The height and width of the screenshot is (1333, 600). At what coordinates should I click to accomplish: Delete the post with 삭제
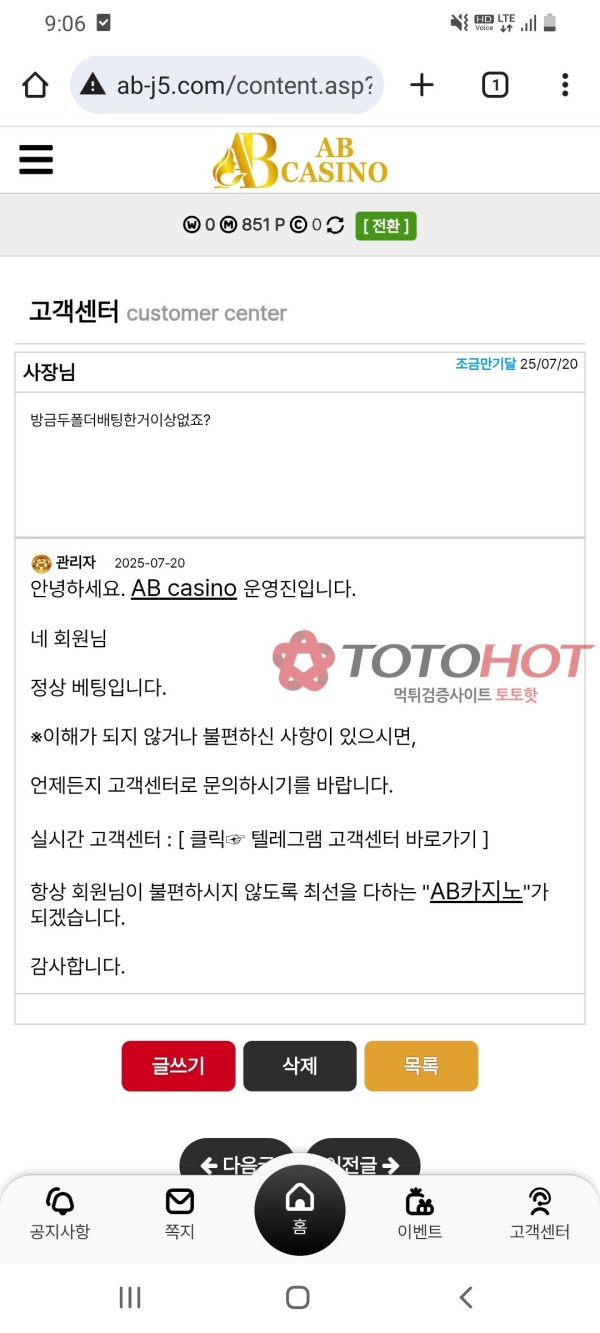coord(300,1066)
